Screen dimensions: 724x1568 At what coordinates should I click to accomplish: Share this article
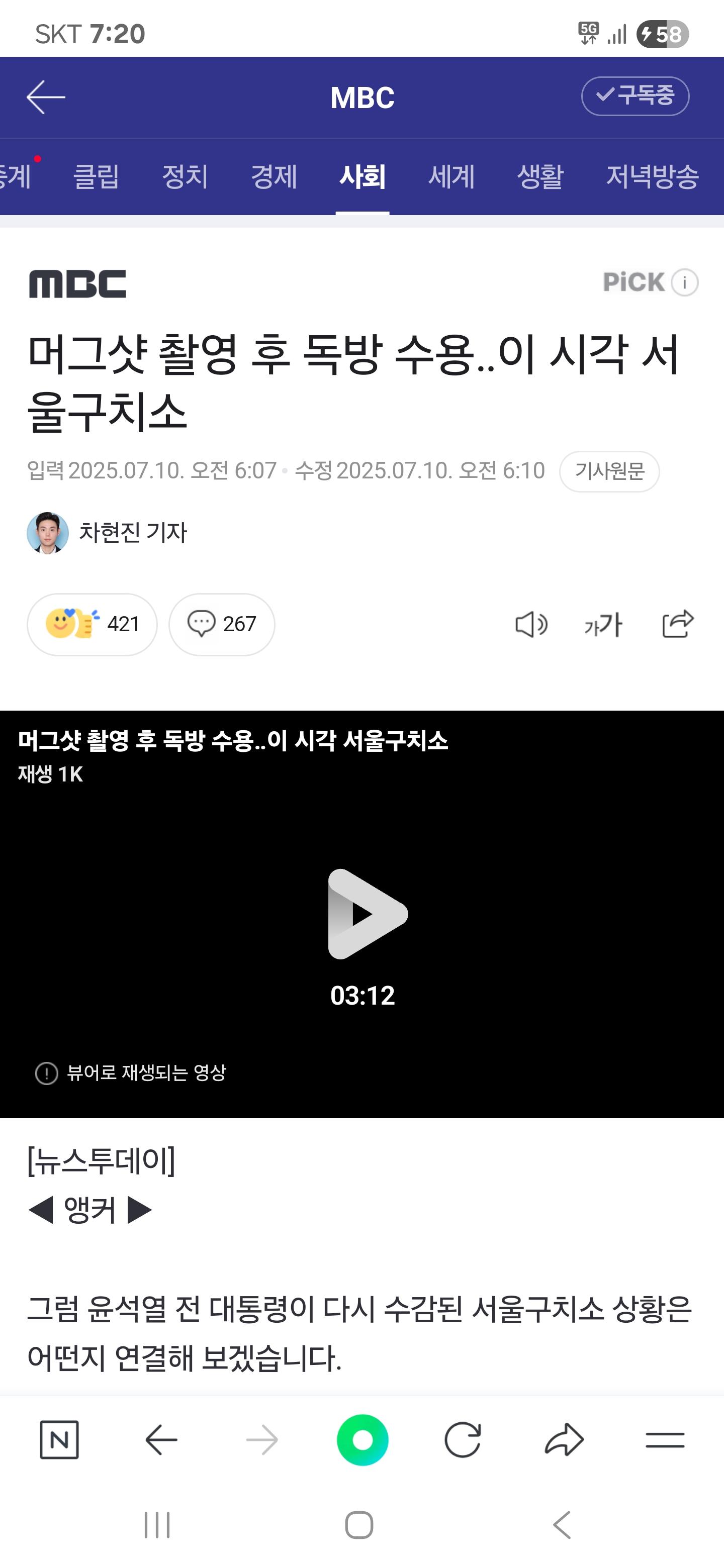coord(677,625)
